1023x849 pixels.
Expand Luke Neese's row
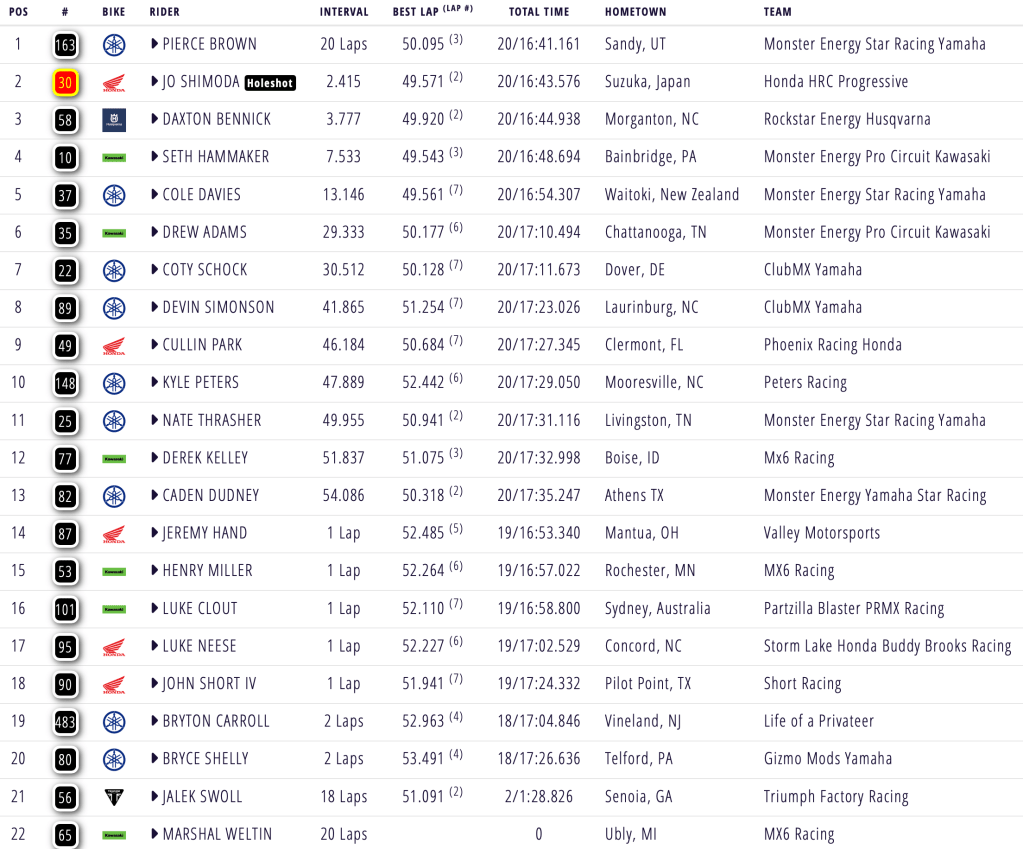click(x=155, y=646)
